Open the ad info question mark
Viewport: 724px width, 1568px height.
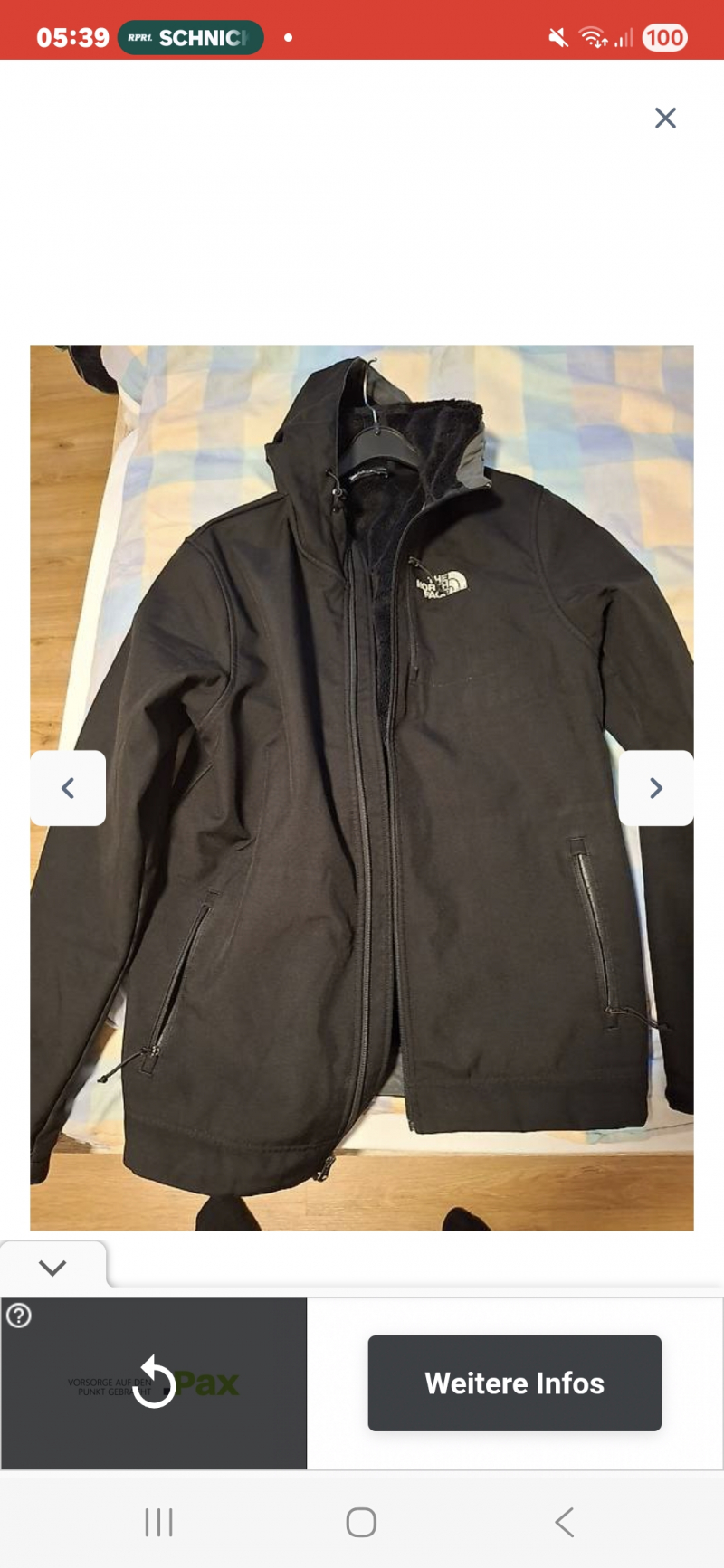point(19,1316)
